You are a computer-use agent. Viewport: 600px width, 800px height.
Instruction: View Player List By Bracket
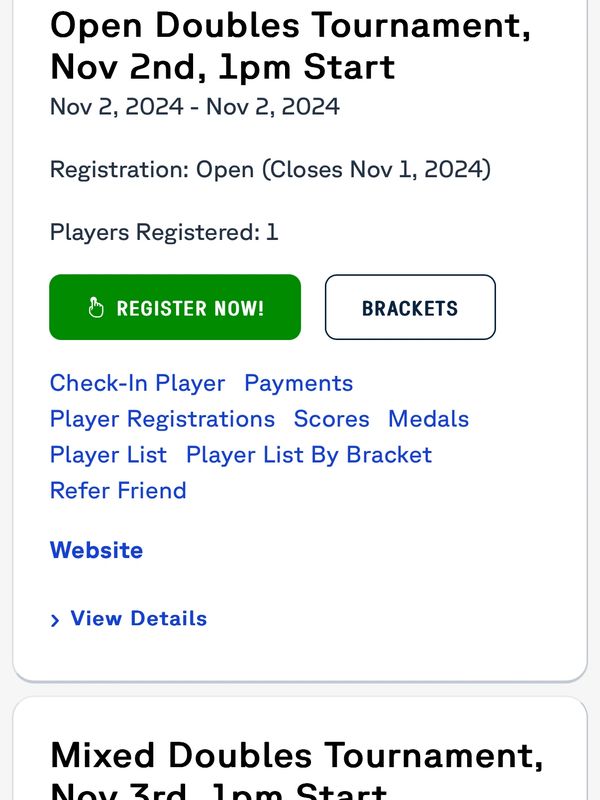309,455
